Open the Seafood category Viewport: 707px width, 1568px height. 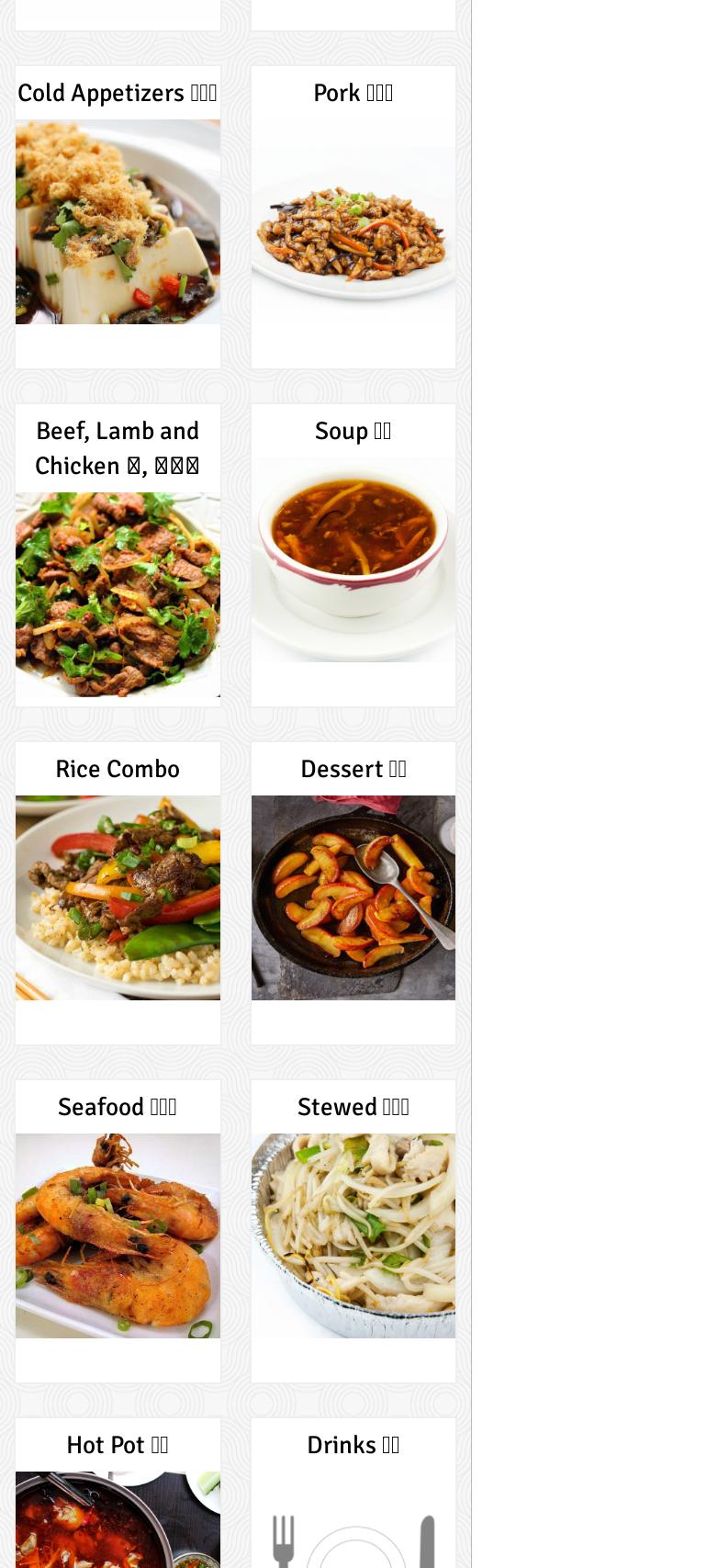118,1235
